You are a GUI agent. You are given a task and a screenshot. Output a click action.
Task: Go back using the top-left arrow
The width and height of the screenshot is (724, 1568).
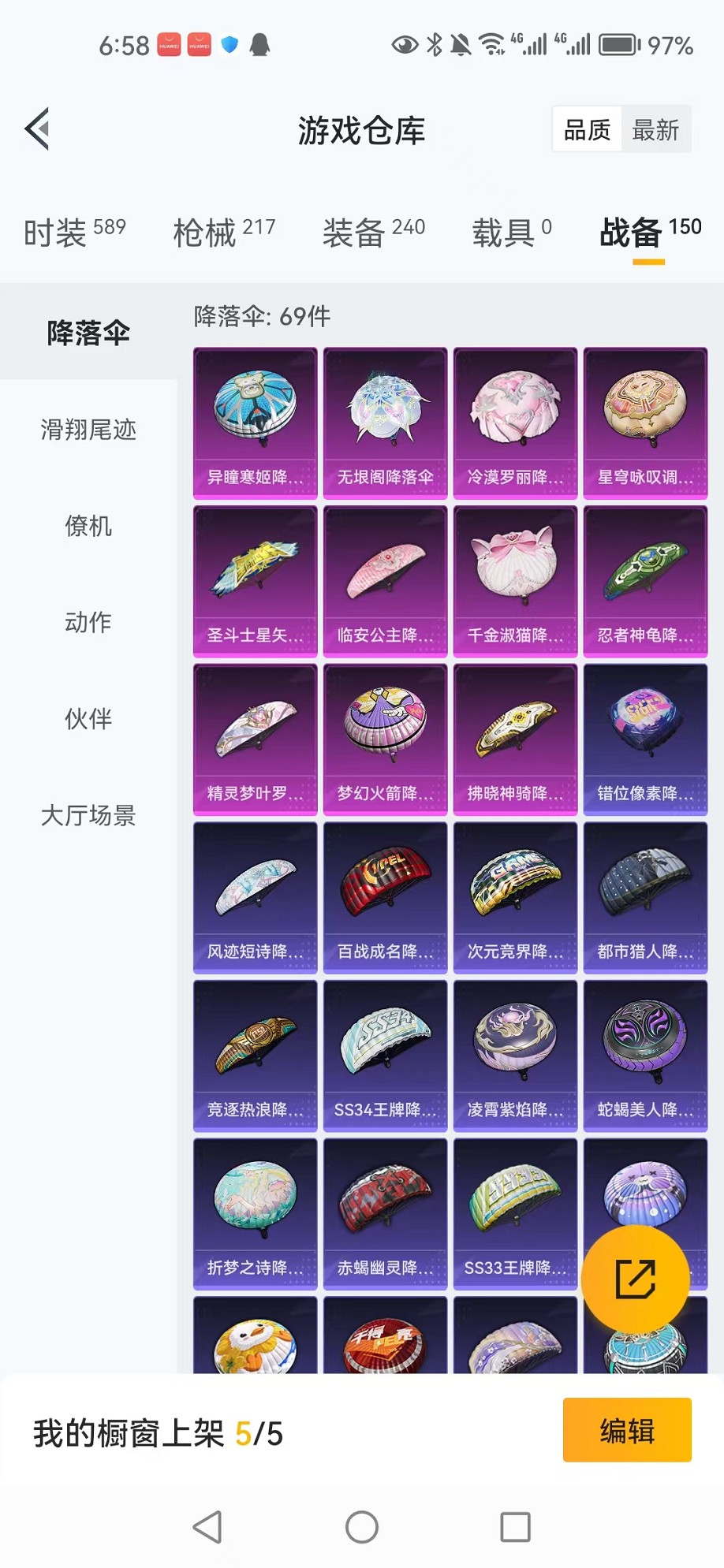pyautogui.click(x=37, y=128)
